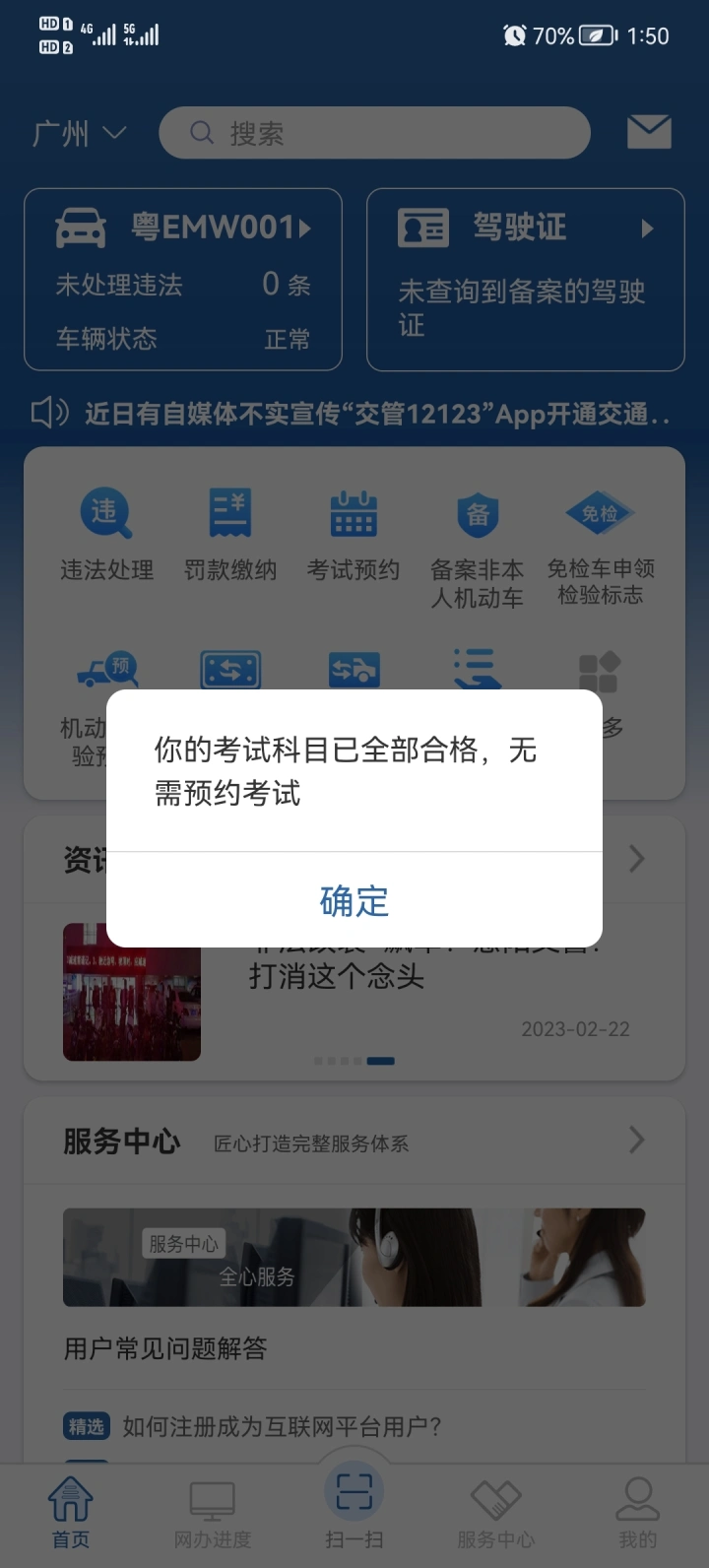This screenshot has width=709, height=1568.
Task: Open 考试预约 service
Action: tap(354, 536)
